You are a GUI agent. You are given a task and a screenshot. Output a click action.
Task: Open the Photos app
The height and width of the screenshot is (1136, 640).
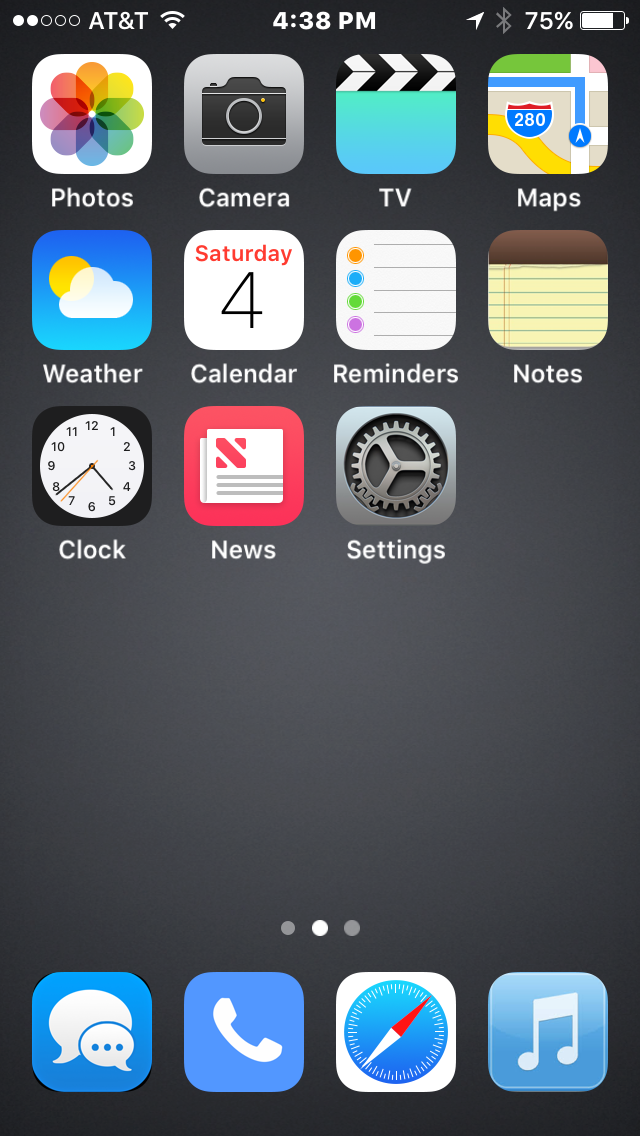pyautogui.click(x=92, y=114)
